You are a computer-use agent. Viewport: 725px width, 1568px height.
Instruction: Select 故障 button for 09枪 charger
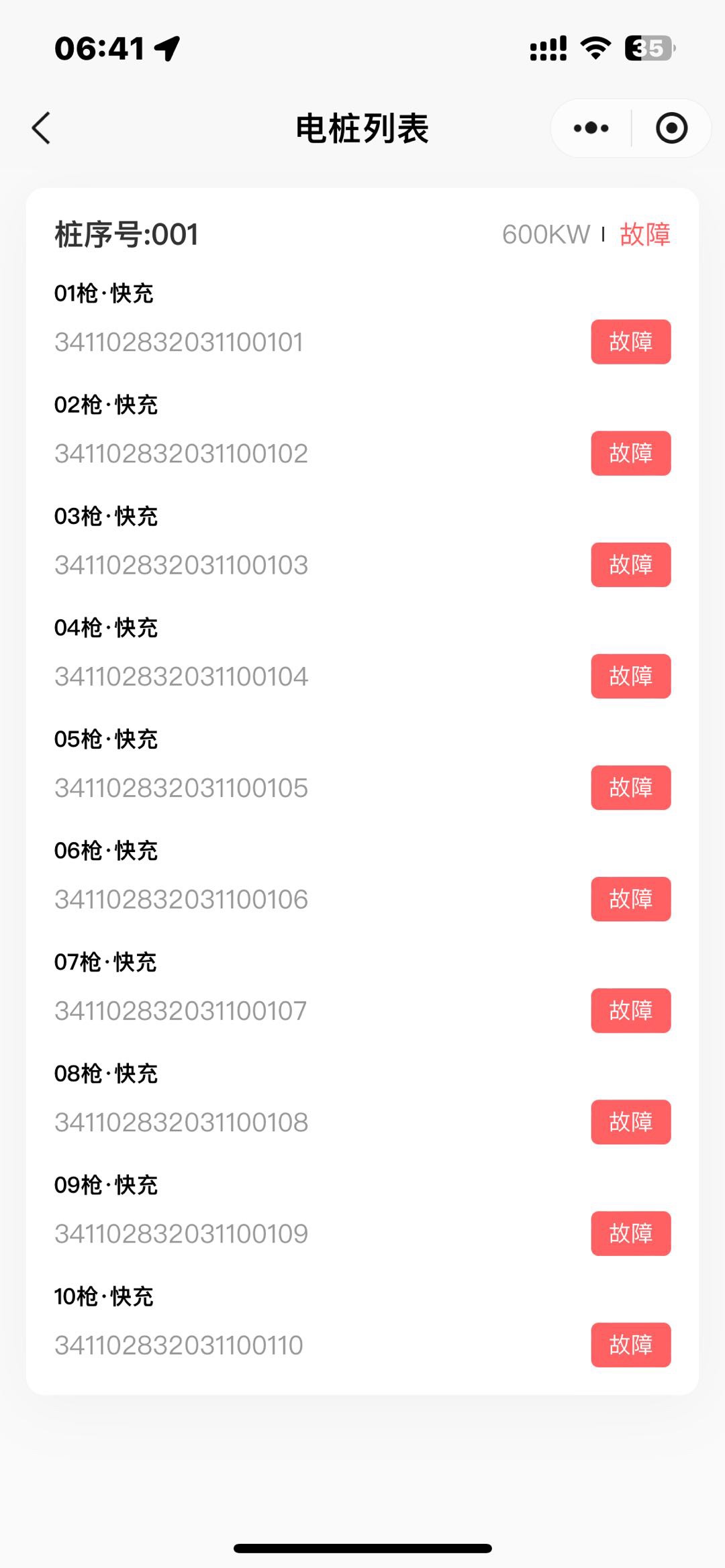[631, 1233]
